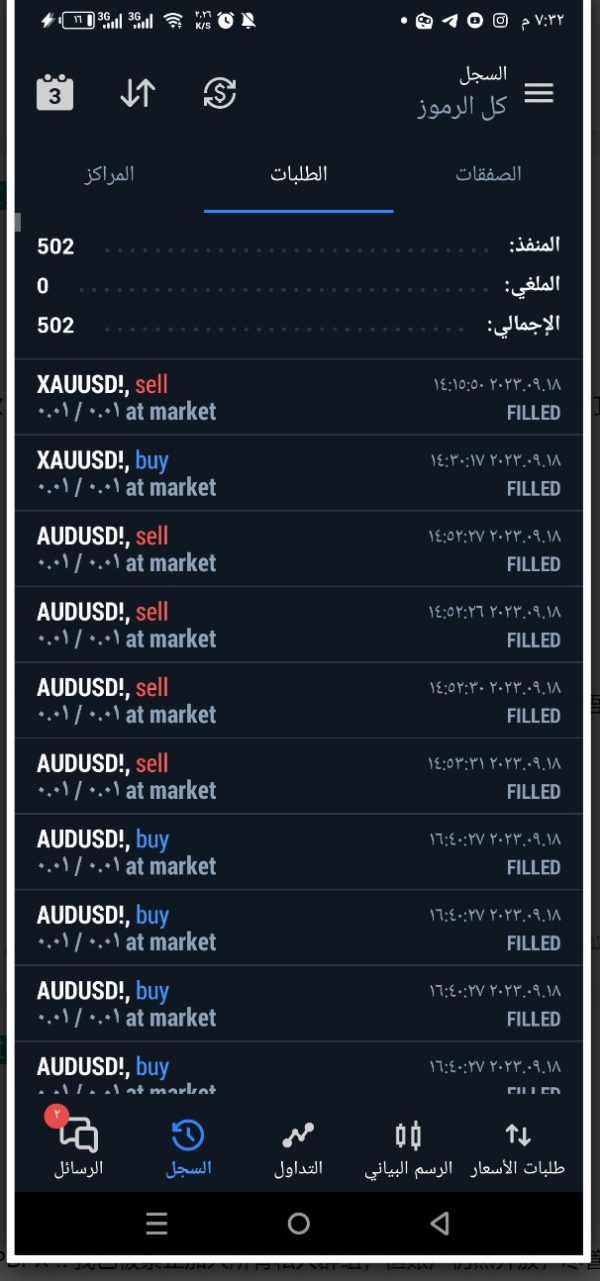
Task: Open the طلبات الأسعار quotes tab
Action: click(518, 1148)
